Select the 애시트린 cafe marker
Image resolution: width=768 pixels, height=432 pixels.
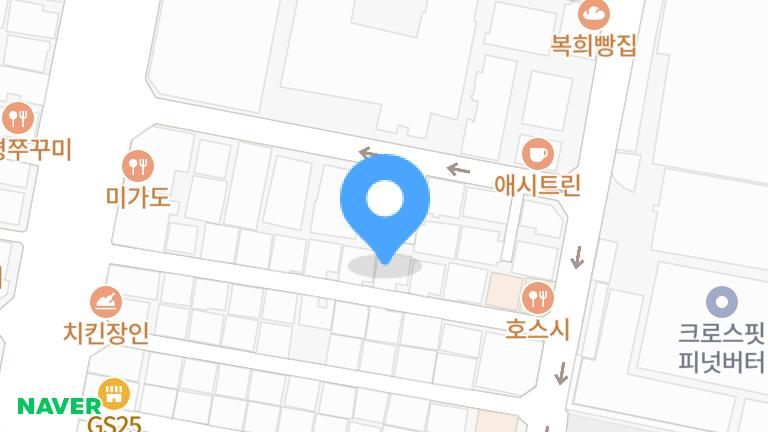538,154
